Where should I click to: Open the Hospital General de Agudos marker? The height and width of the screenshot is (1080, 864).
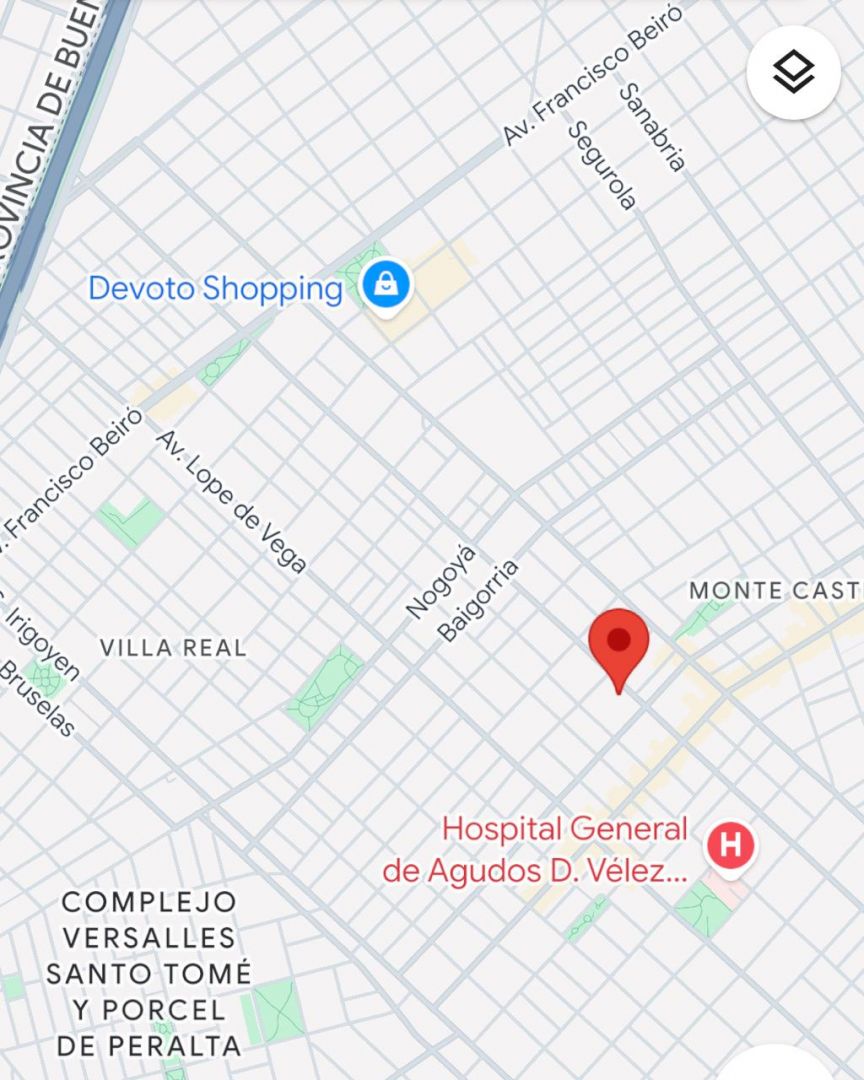click(730, 847)
